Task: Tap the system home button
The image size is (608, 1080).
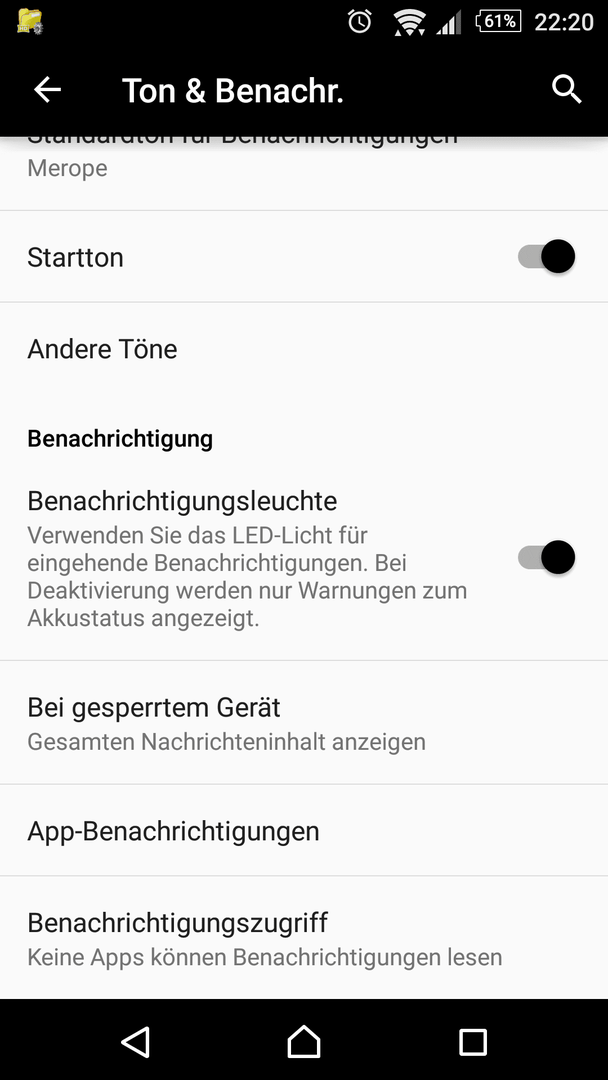Action: click(304, 1041)
